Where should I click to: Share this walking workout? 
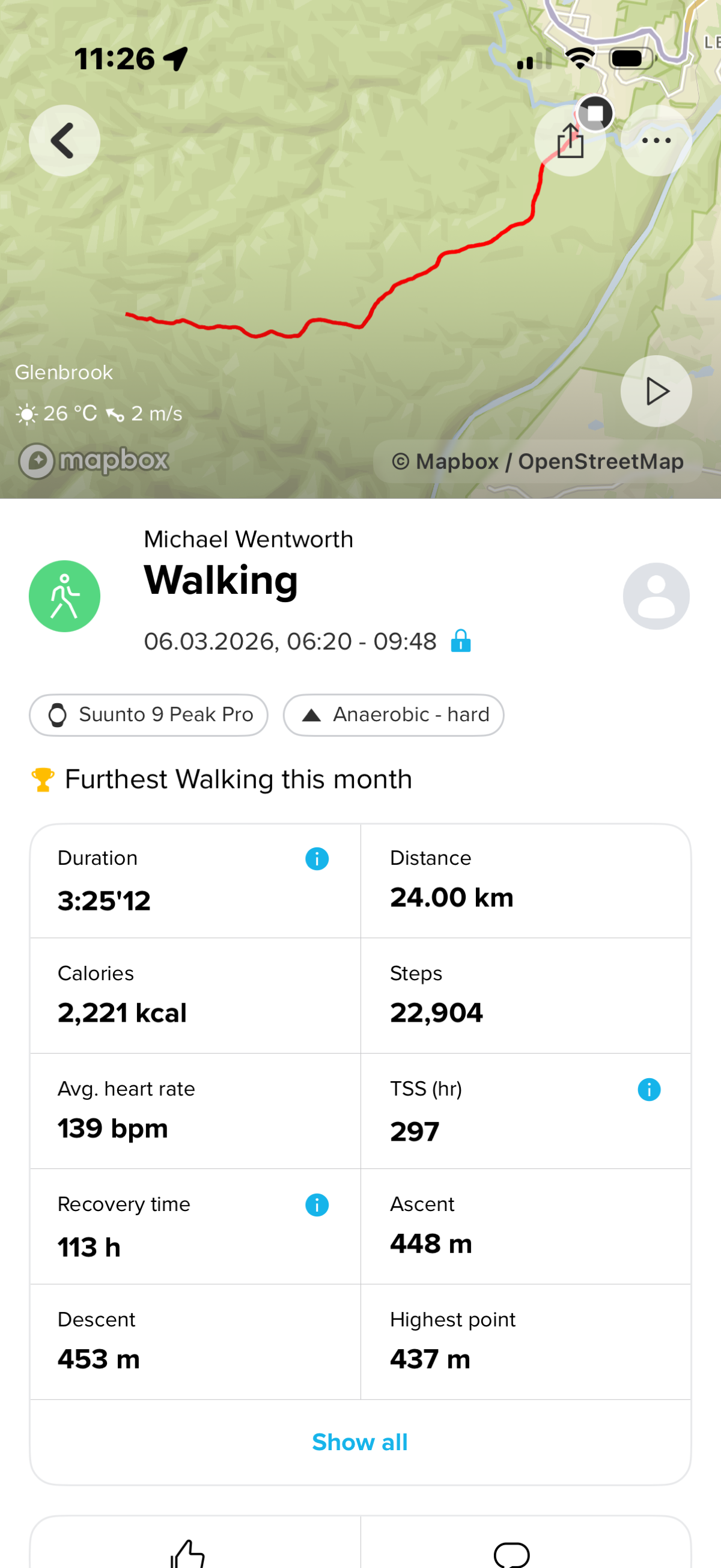[x=570, y=142]
